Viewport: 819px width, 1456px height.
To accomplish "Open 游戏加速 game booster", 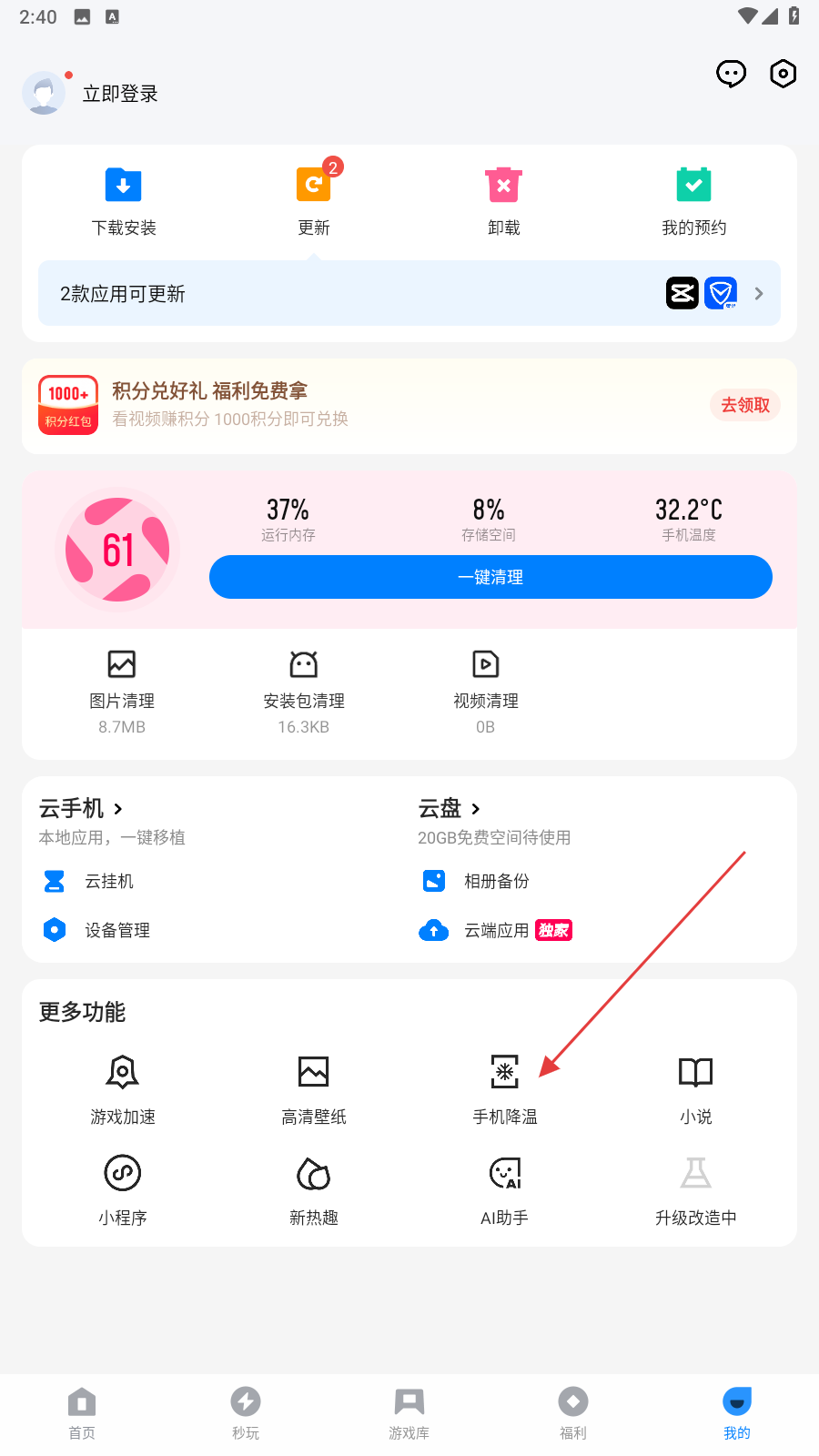I will point(123,1088).
